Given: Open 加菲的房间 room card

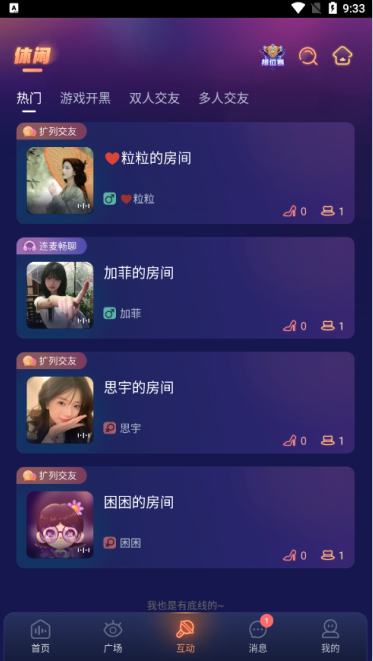Looking at the screenshot, I should (185, 288).
